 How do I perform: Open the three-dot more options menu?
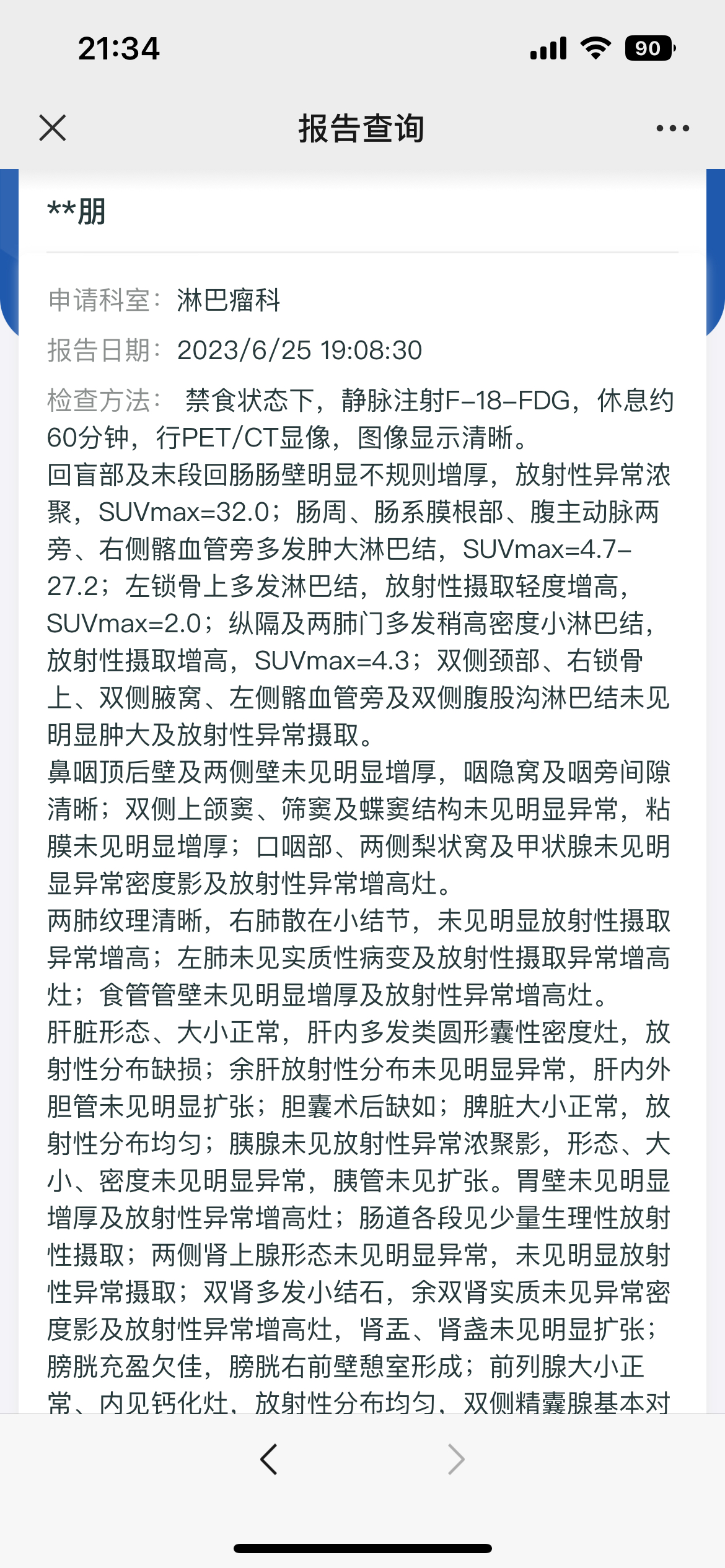point(672,128)
